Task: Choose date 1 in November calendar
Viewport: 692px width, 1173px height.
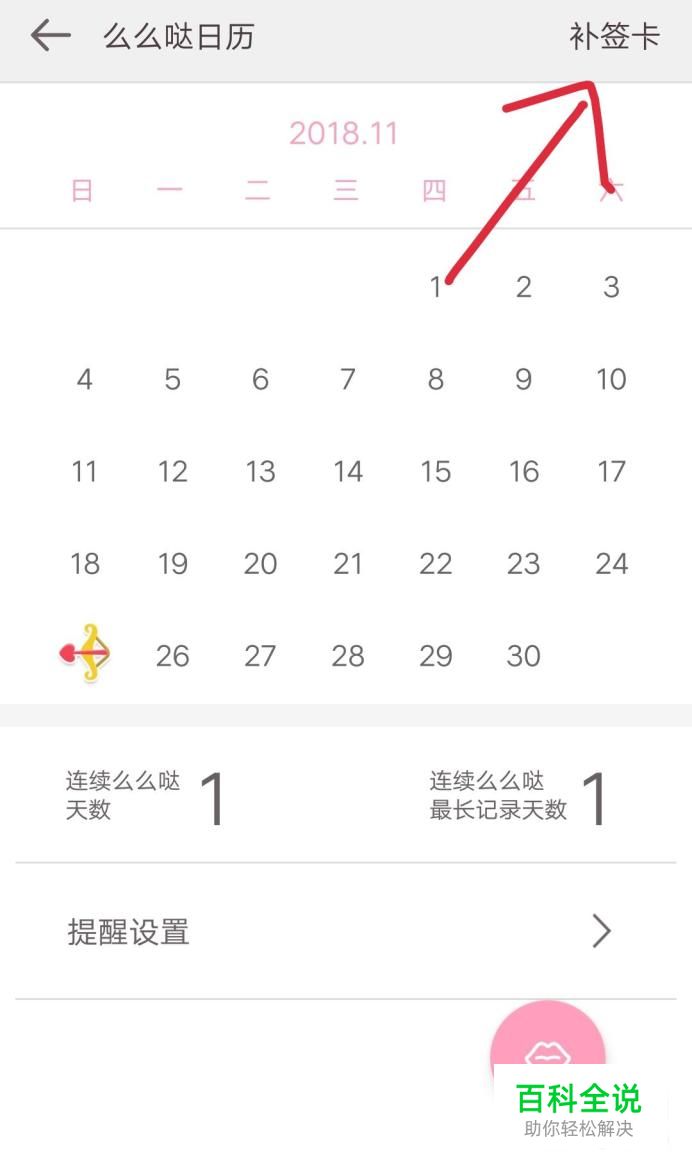Action: [436, 288]
